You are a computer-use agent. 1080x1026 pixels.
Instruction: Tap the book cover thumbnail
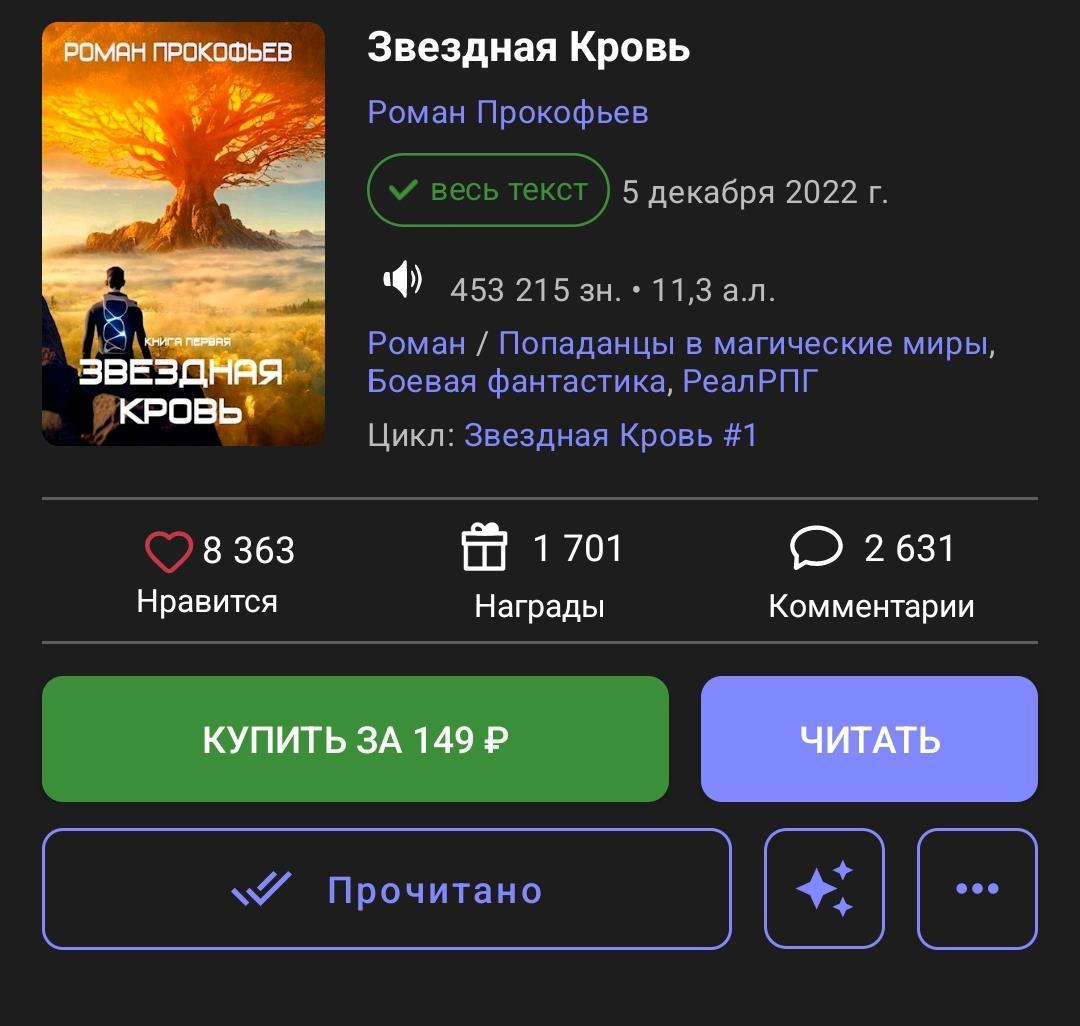click(x=183, y=234)
